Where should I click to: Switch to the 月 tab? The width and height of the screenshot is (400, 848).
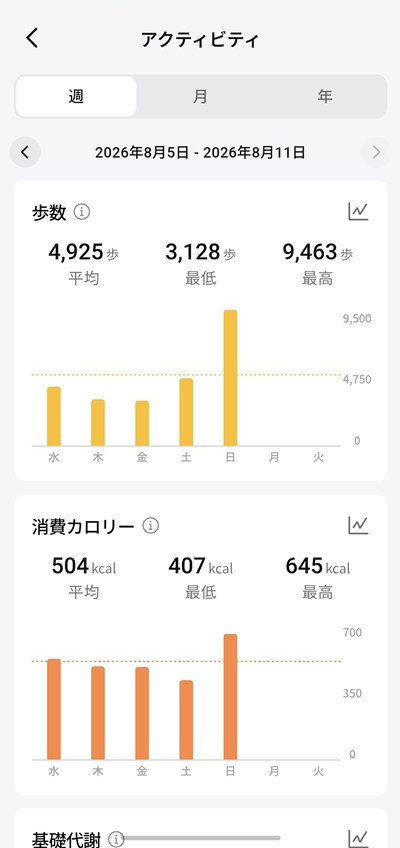(200, 97)
